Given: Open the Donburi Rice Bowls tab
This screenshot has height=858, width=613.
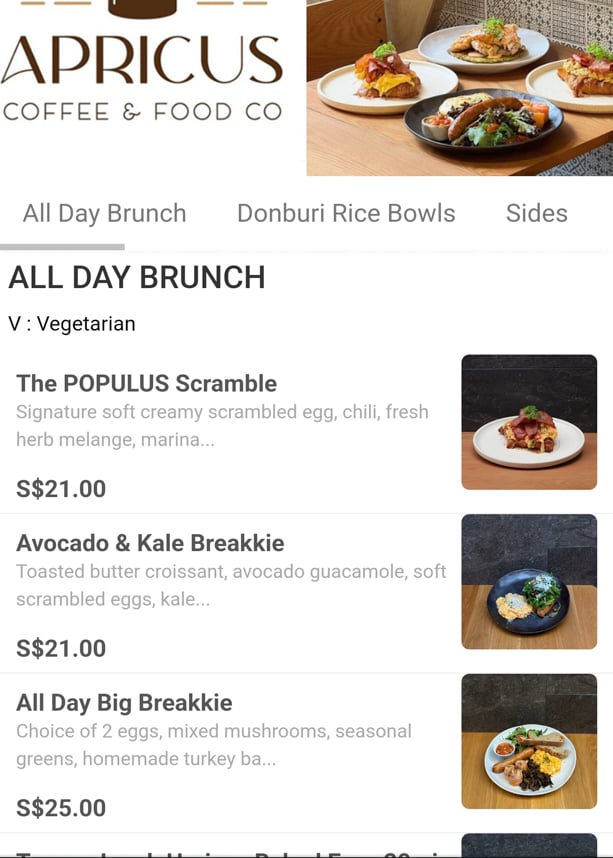Looking at the screenshot, I should pos(345,213).
